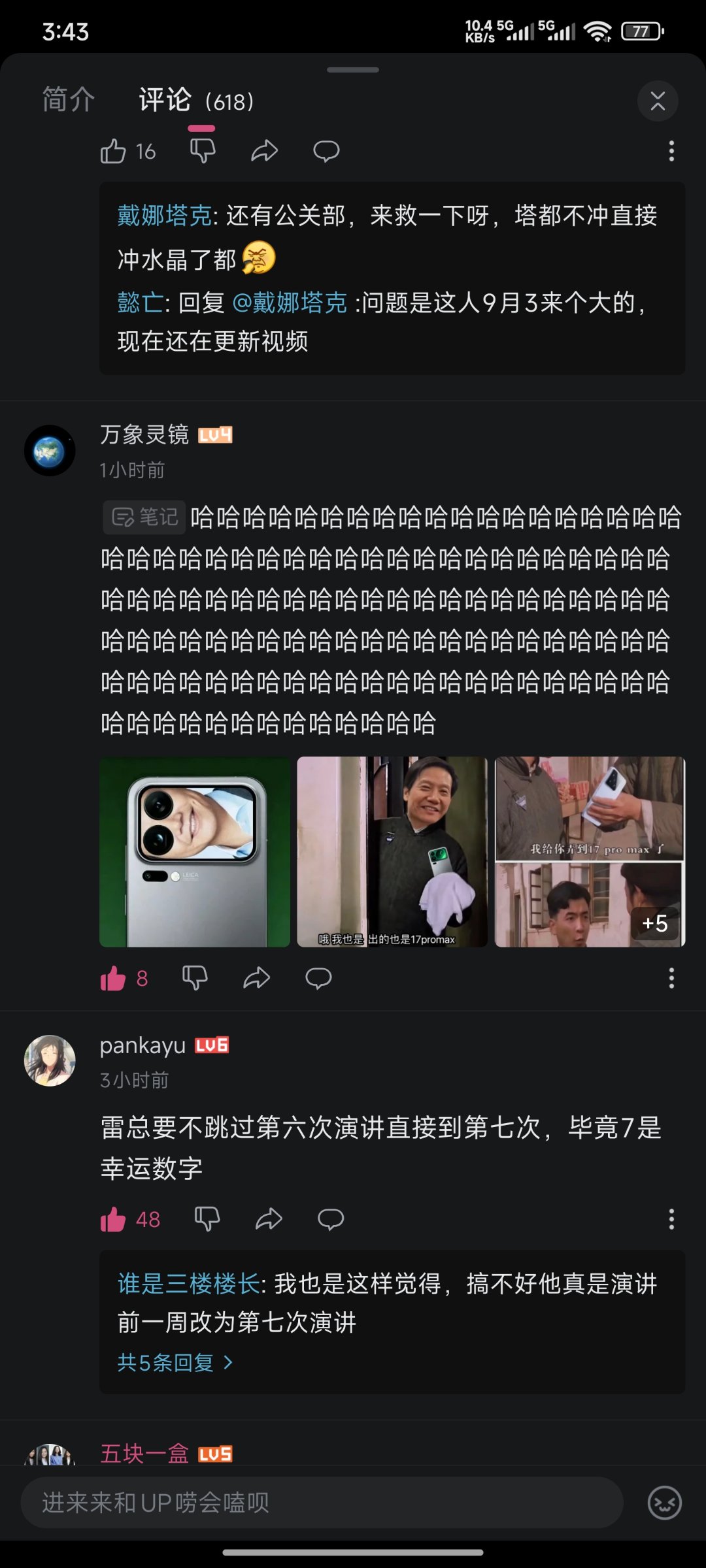The width and height of the screenshot is (706, 1568).
Task: Open the emoji picker beside the comment box
Action: coord(664,1503)
